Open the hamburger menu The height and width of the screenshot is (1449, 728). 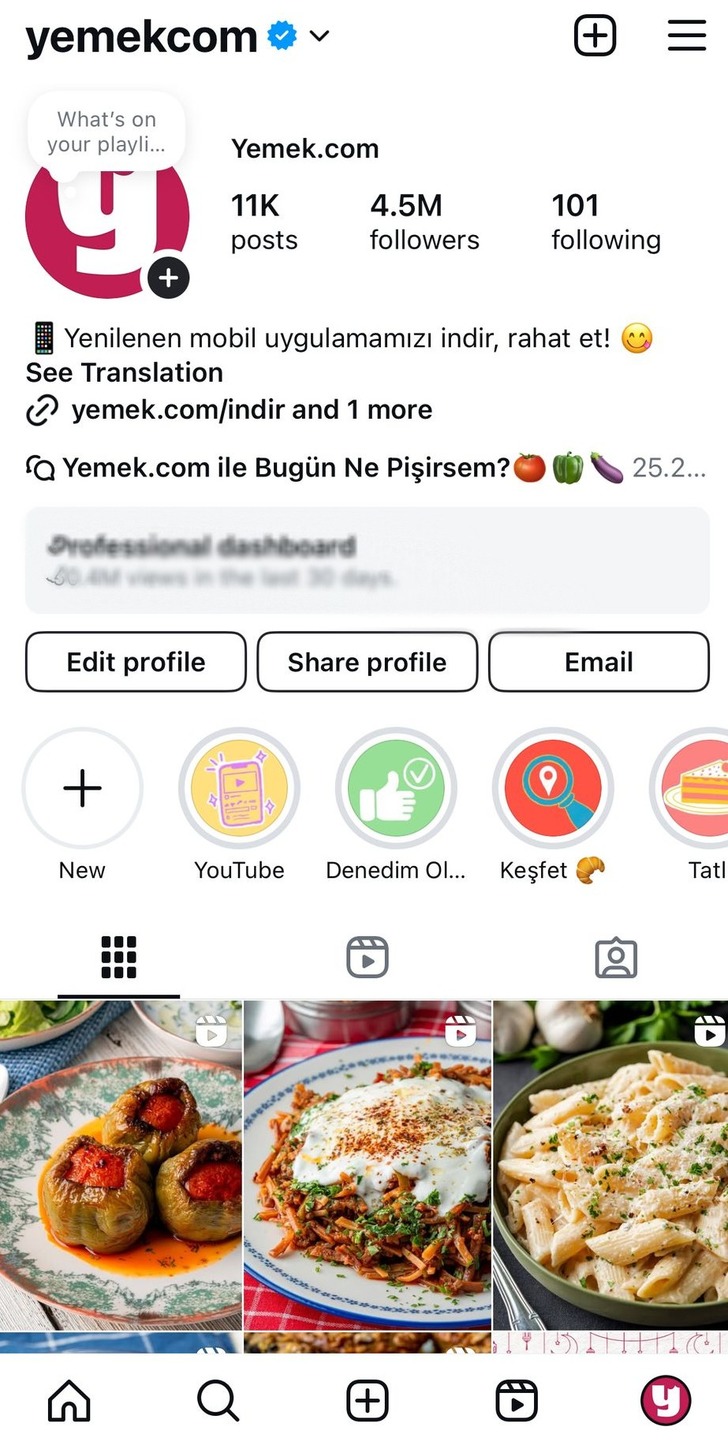(x=686, y=36)
